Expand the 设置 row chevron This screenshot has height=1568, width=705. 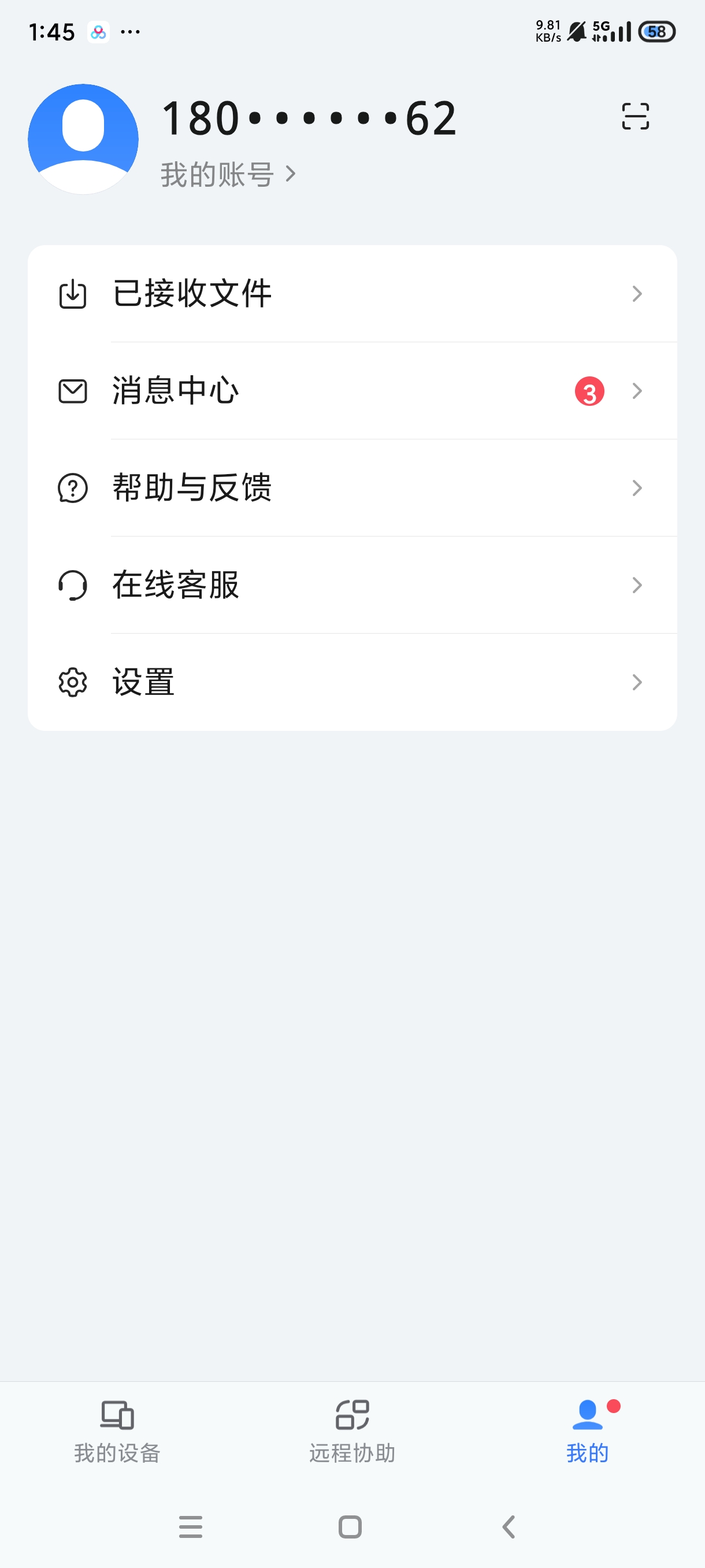[636, 682]
